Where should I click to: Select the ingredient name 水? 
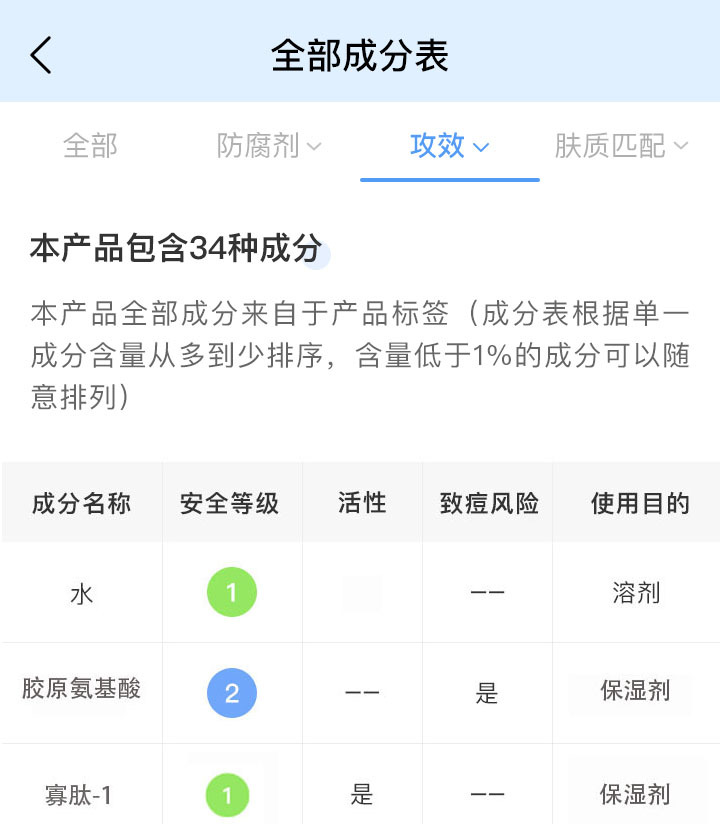(x=80, y=591)
